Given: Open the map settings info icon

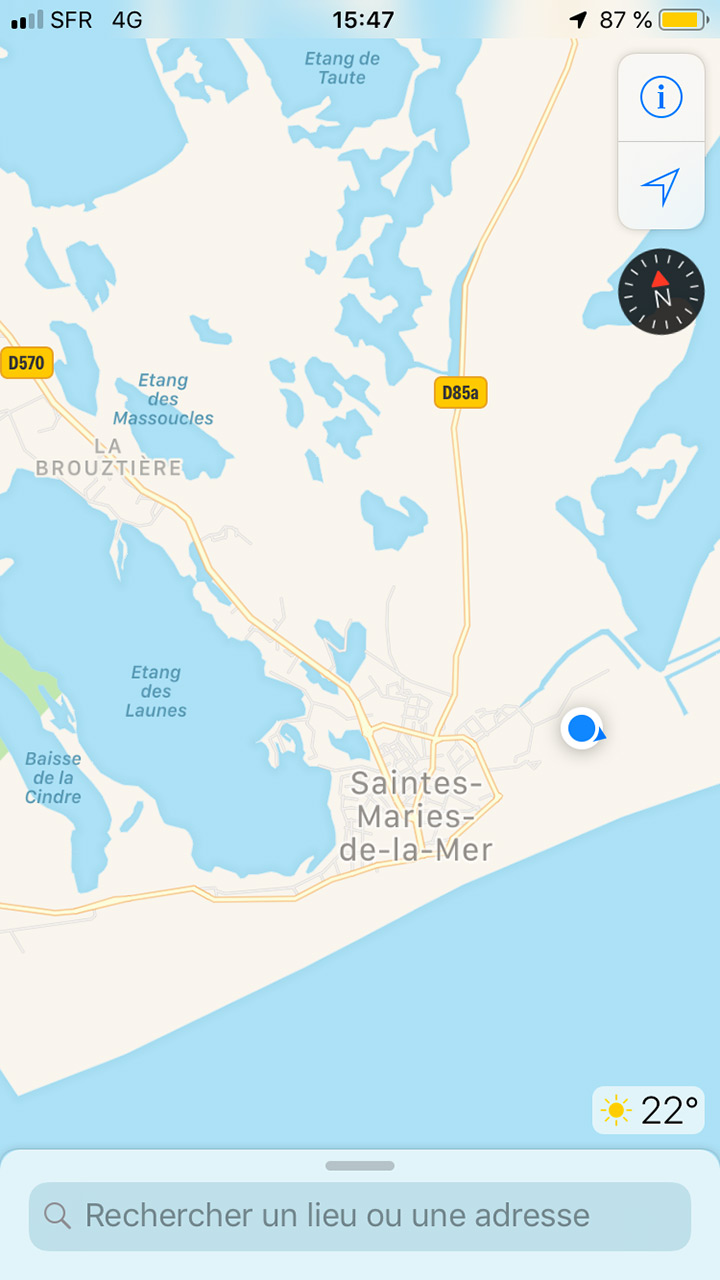Looking at the screenshot, I should point(660,97).
